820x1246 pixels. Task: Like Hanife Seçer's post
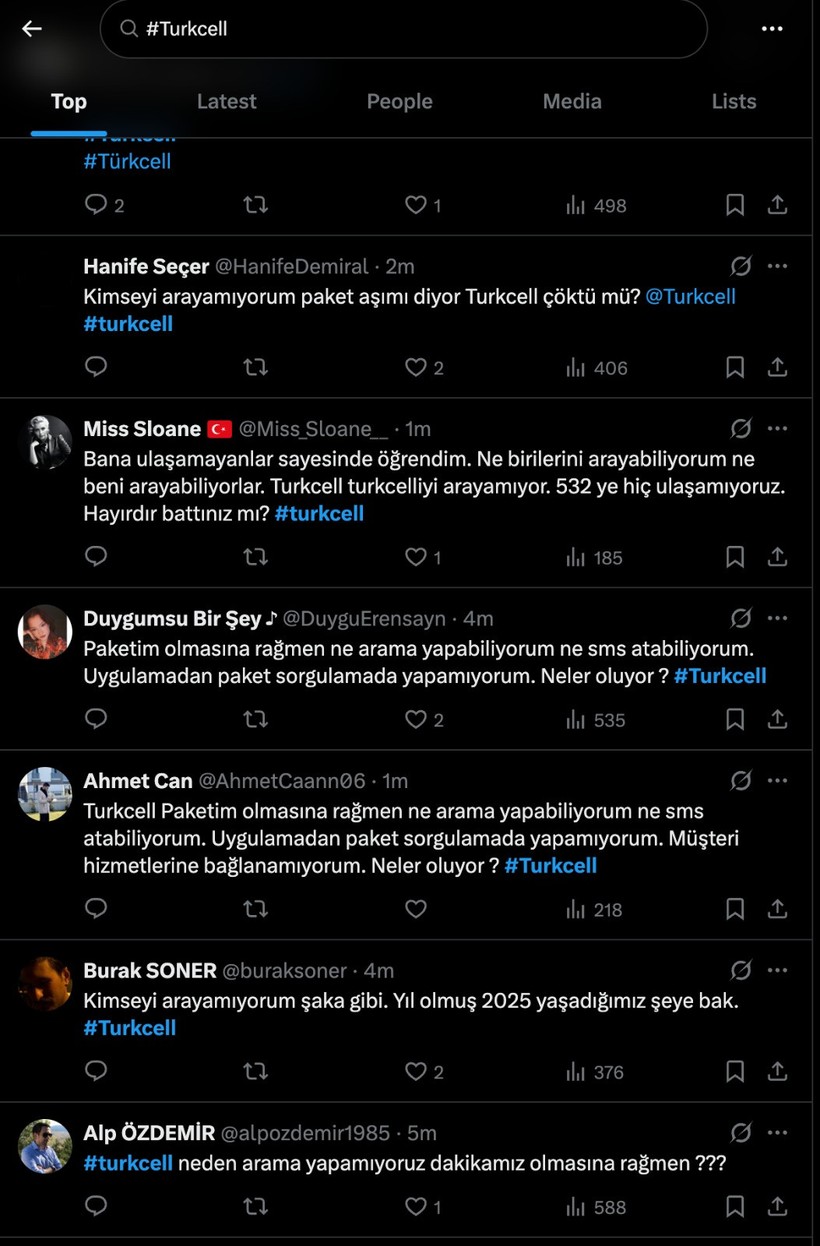pyautogui.click(x=416, y=368)
